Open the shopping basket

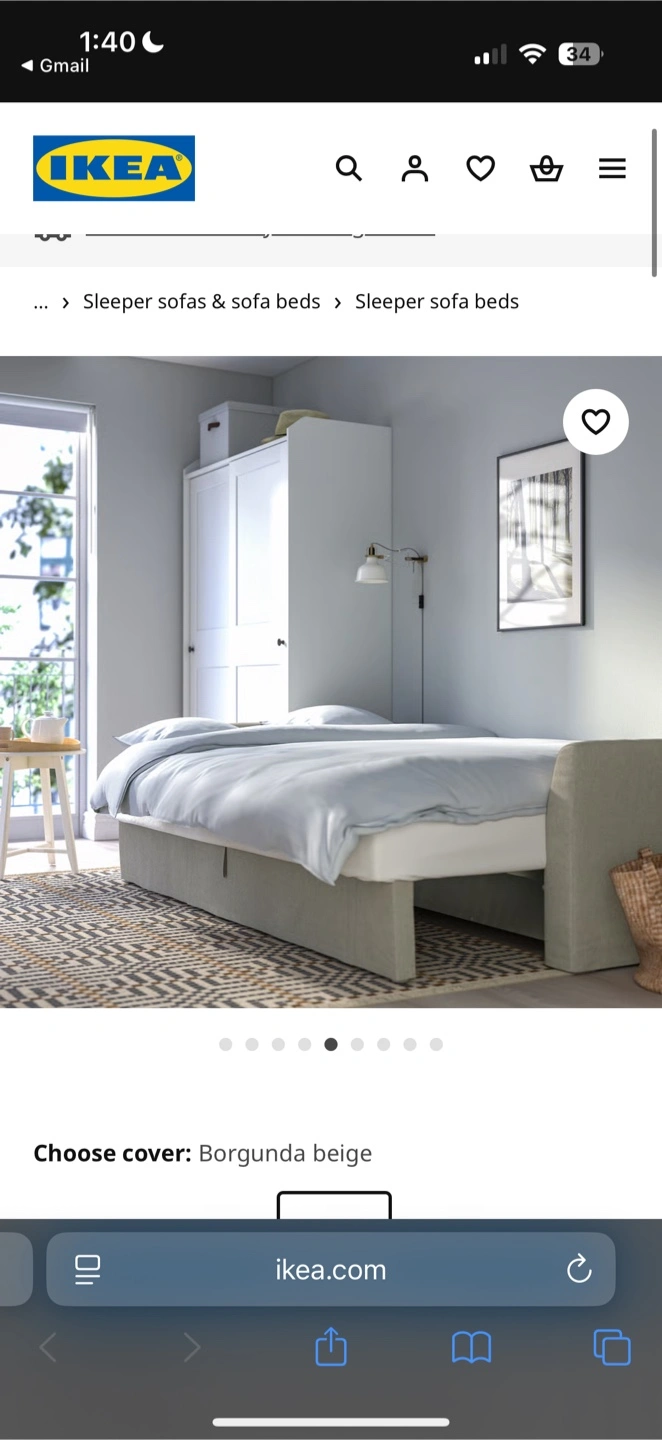[546, 169]
